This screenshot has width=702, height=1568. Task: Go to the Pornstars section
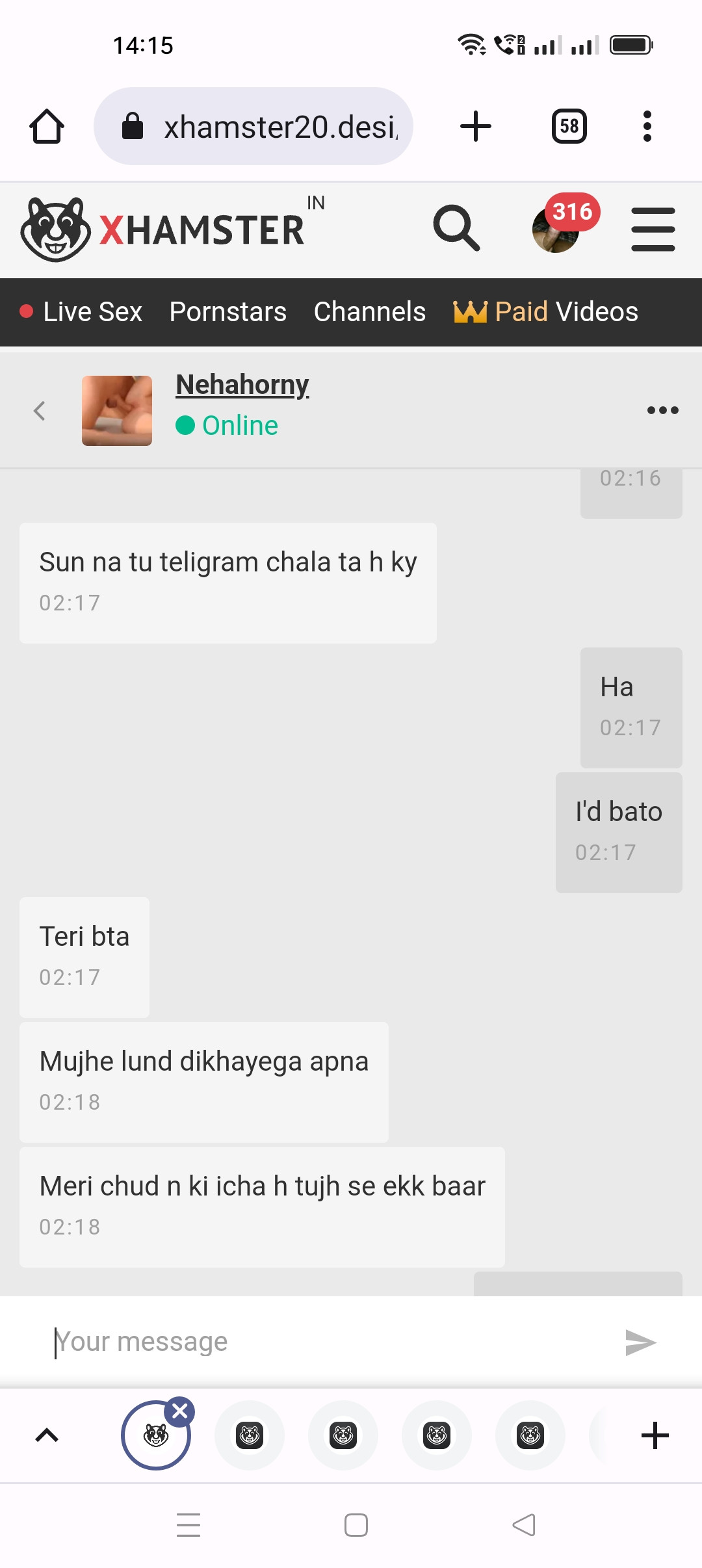pyautogui.click(x=227, y=312)
